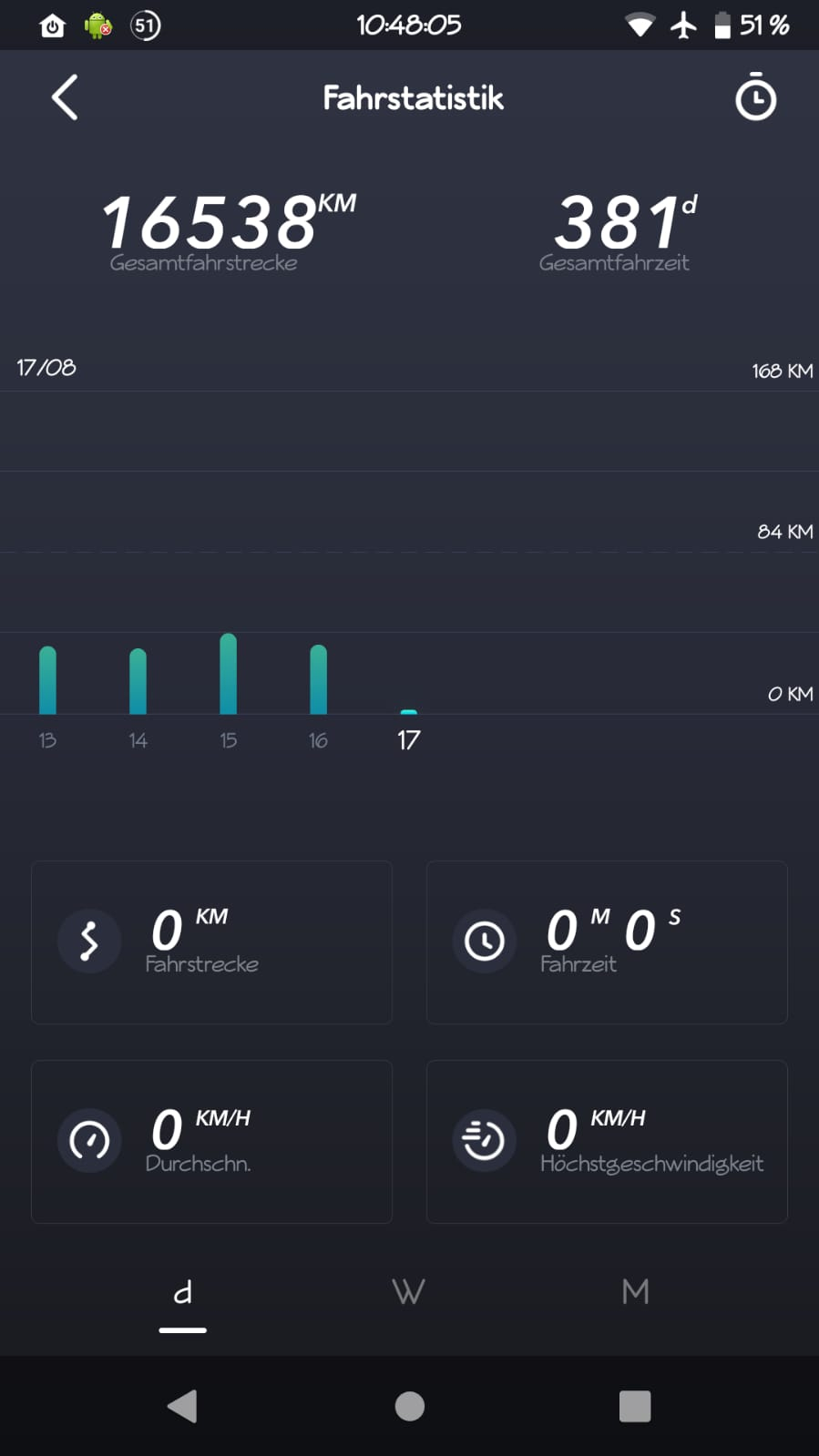
Task: Select the bar for day 14
Action: (138, 681)
